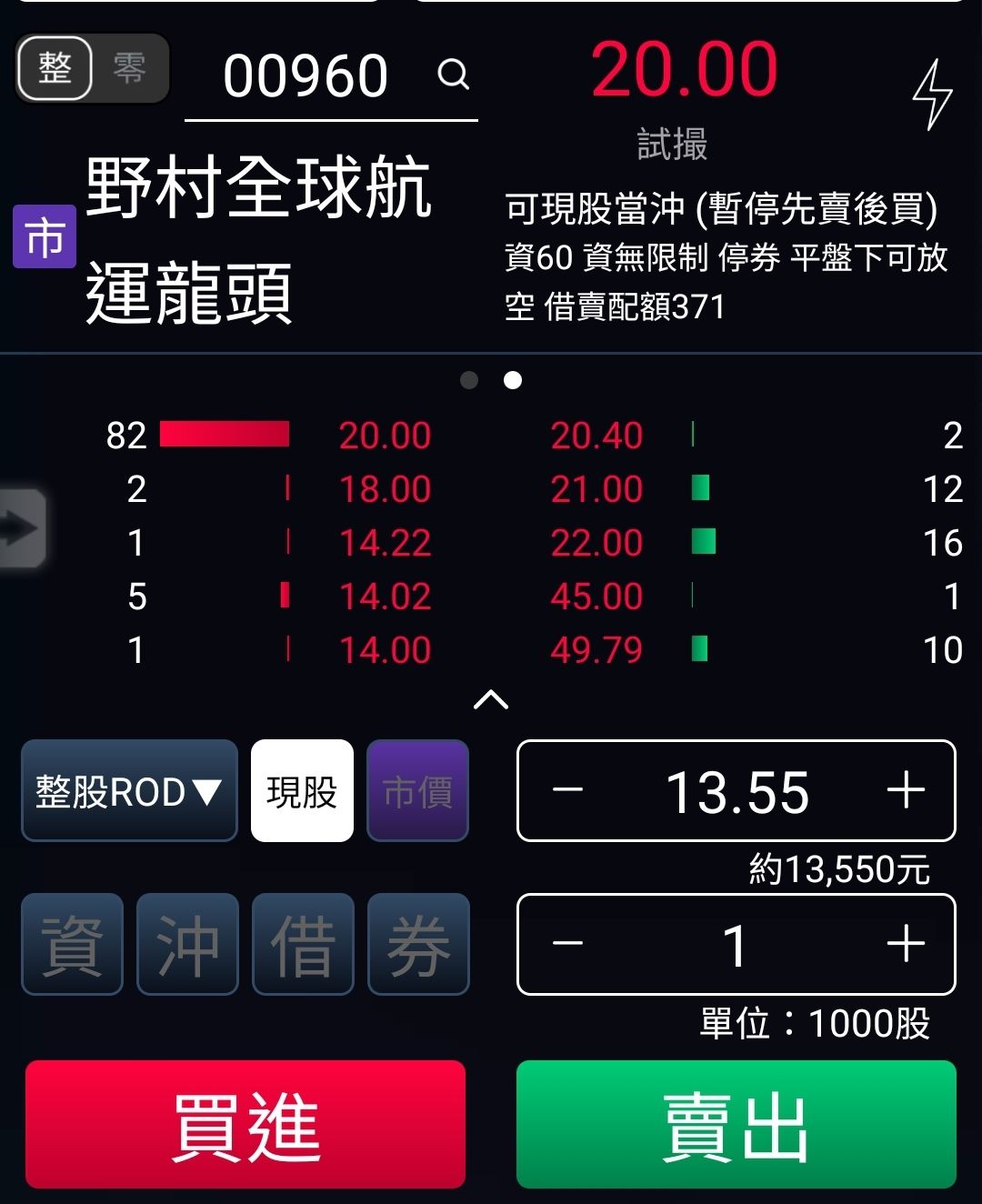Switch to 零 odd-lot mode
This screenshot has width=982, height=1204.
pos(127,69)
